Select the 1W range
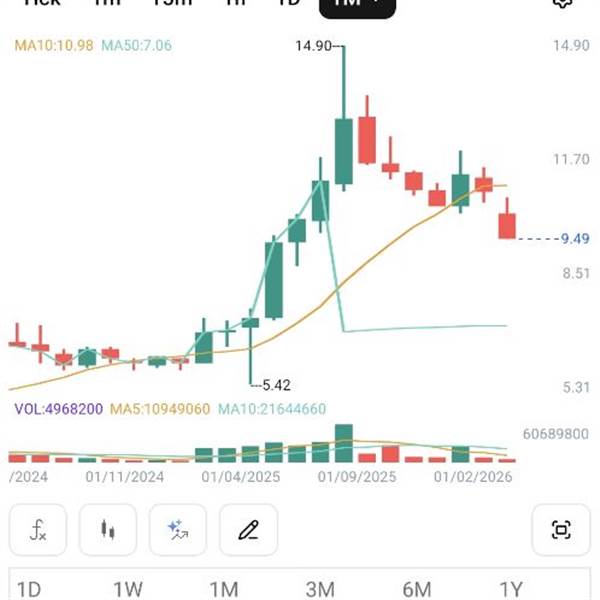This screenshot has width=600, height=600. click(128, 589)
